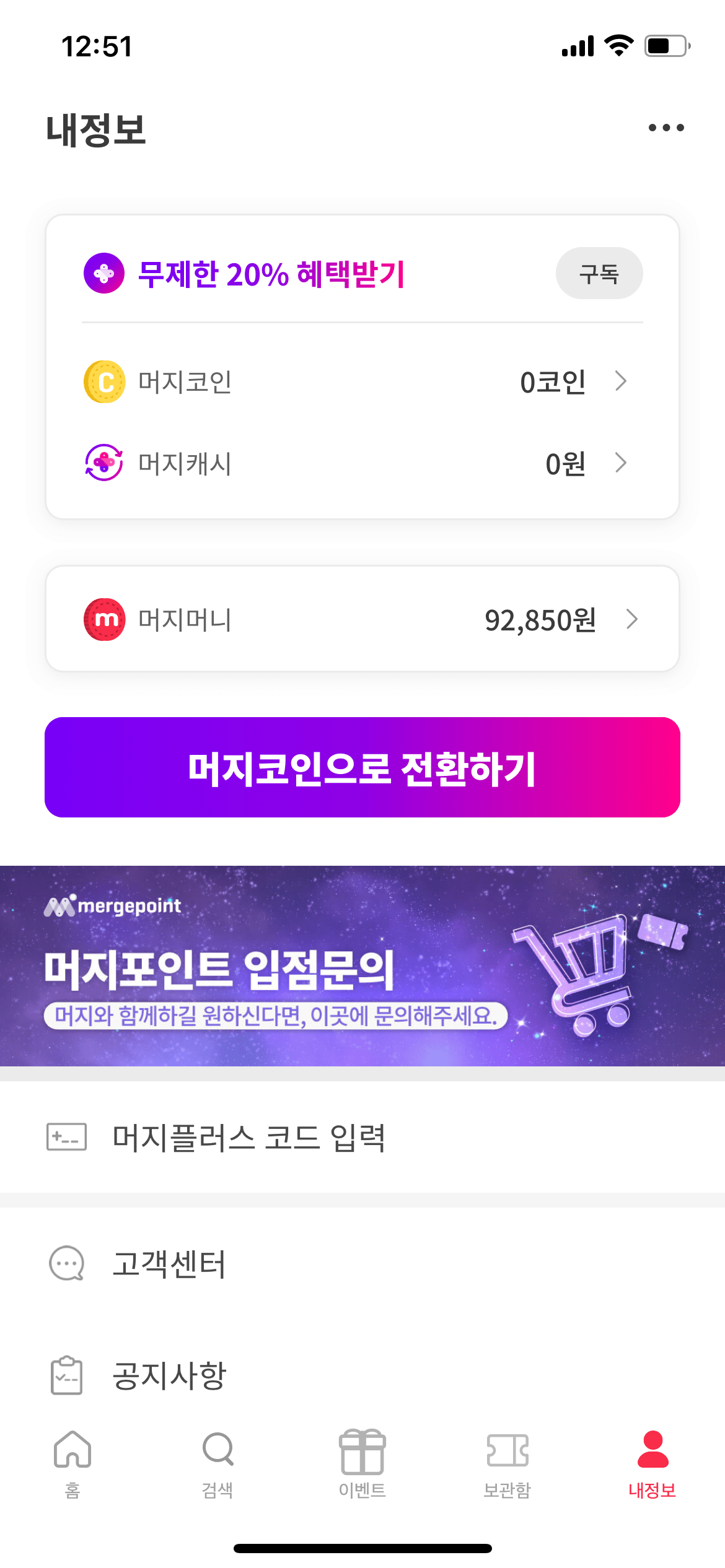Open the 머지캐시 balance row

362,463
